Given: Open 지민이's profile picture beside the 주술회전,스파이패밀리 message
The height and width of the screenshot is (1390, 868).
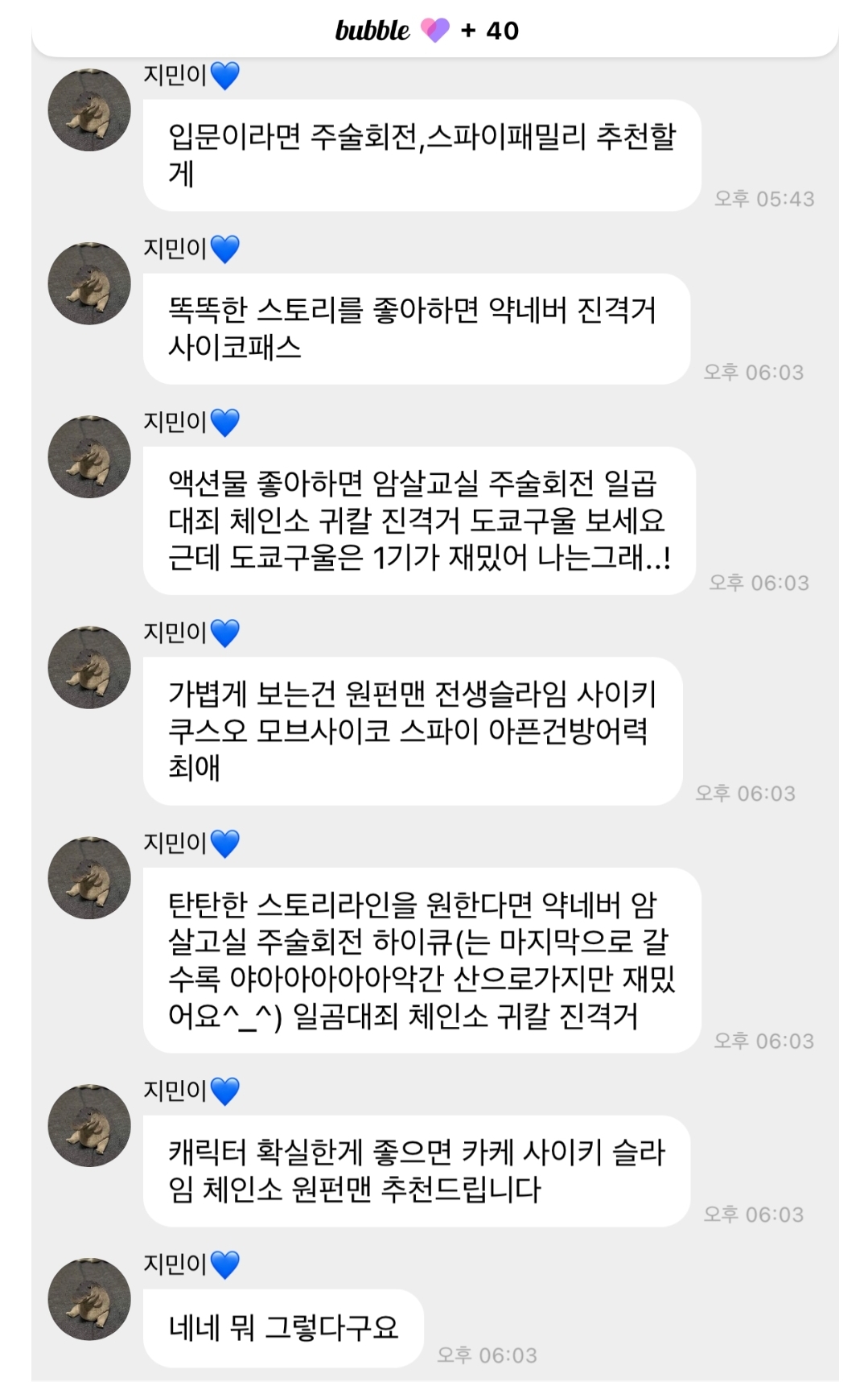Looking at the screenshot, I should tap(89, 110).
